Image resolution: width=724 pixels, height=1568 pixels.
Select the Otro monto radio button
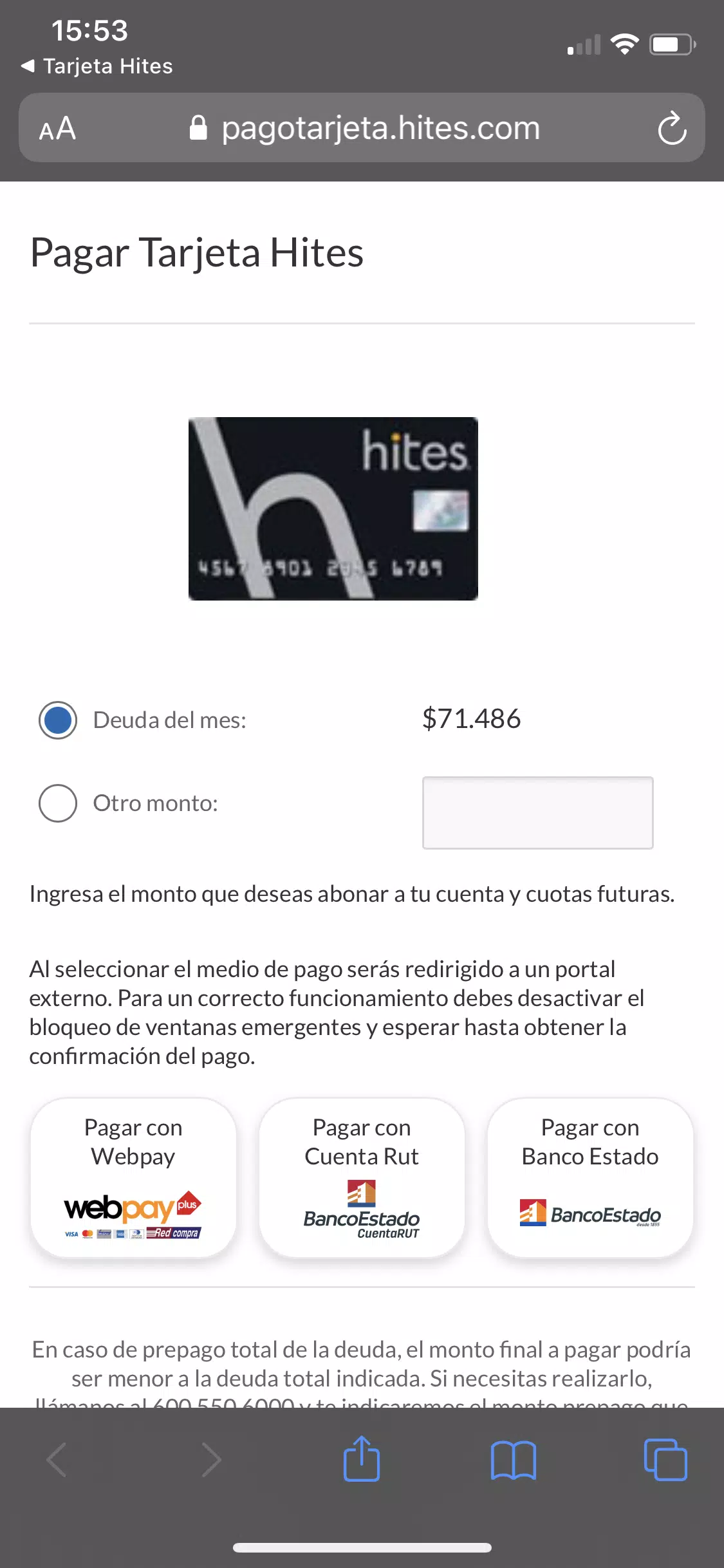pos(57,803)
